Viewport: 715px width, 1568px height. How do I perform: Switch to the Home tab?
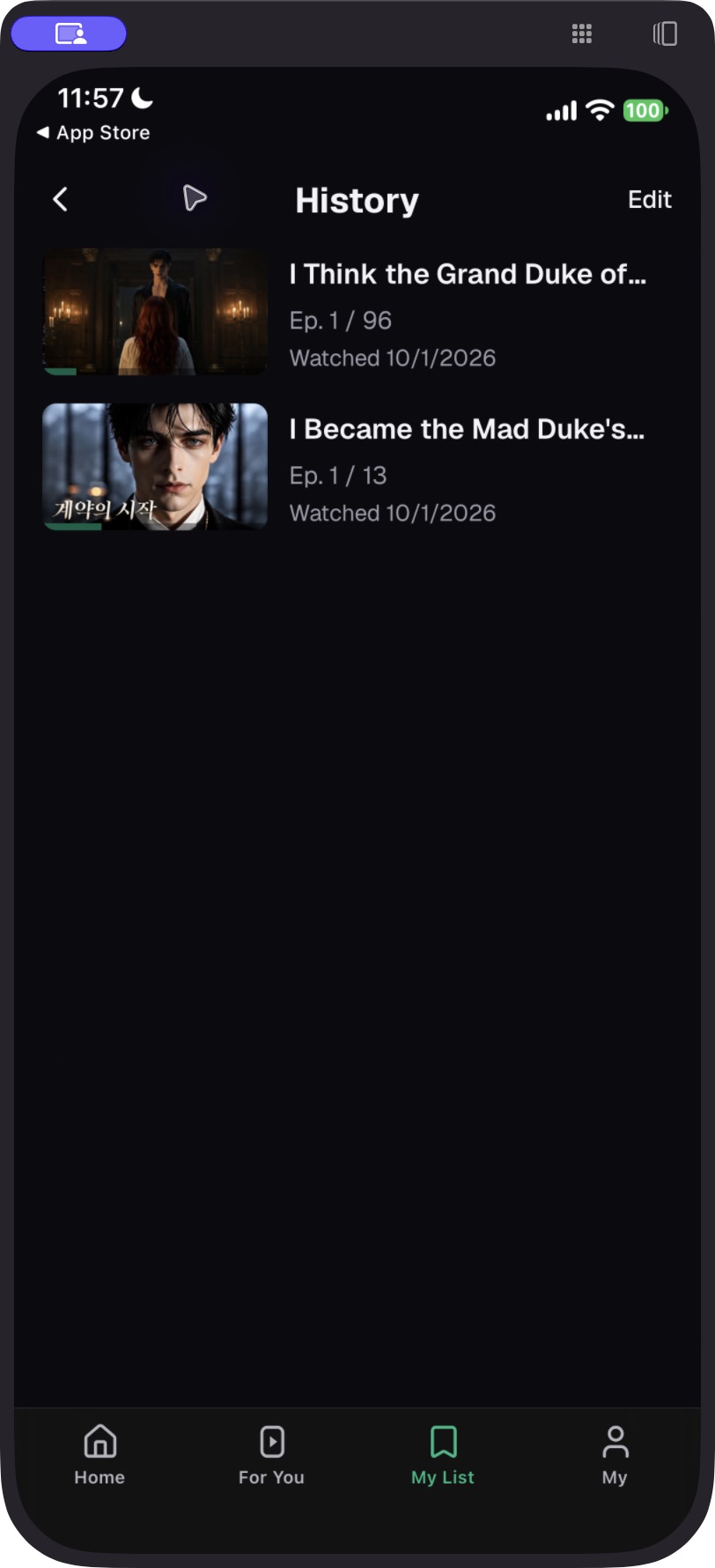(100, 1455)
